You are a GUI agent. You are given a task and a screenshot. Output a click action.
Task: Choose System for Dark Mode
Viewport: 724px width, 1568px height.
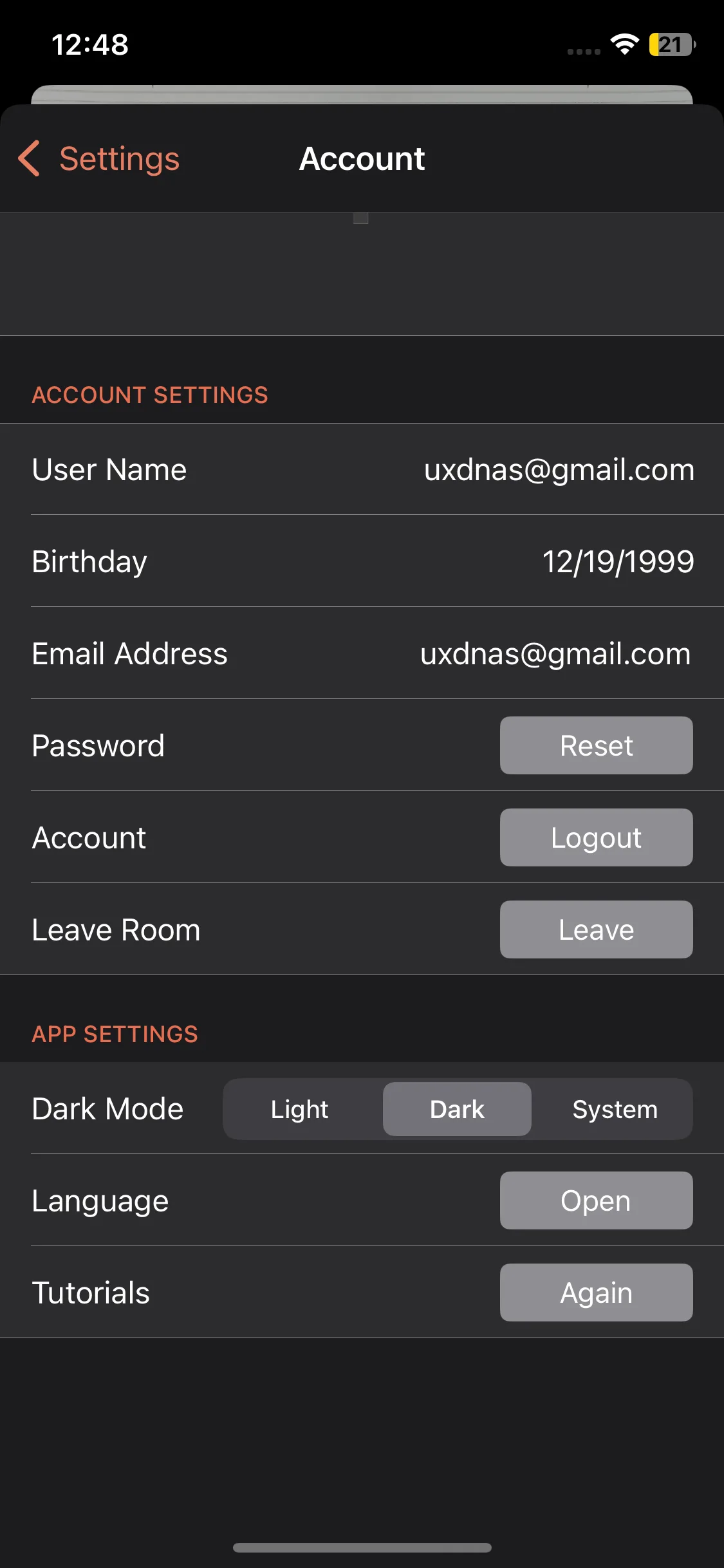pyautogui.click(x=615, y=1109)
